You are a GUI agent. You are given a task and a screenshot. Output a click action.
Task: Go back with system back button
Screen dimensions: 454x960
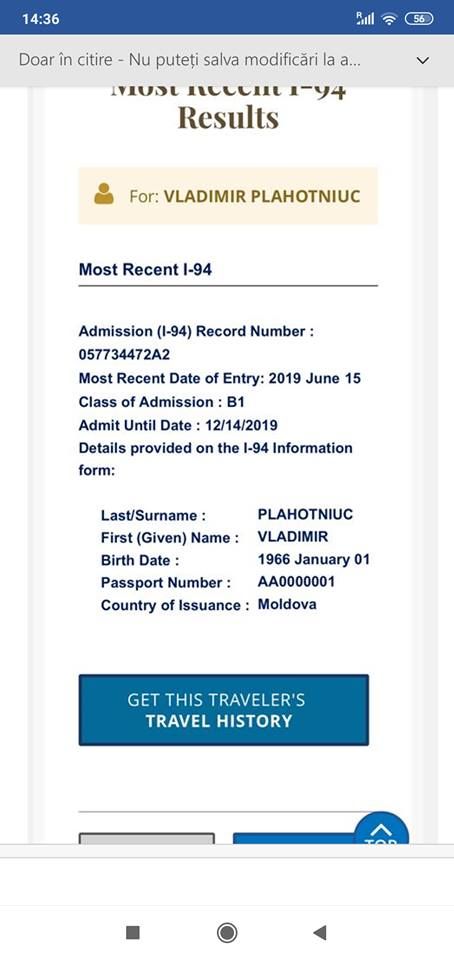(x=319, y=932)
